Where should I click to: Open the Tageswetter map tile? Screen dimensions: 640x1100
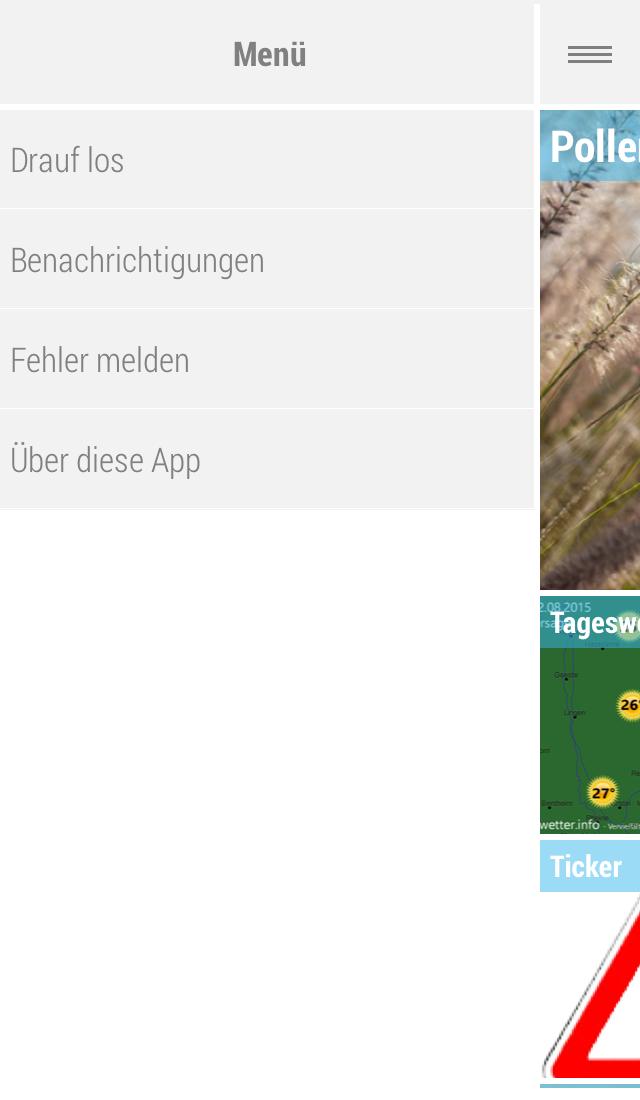(x=590, y=715)
